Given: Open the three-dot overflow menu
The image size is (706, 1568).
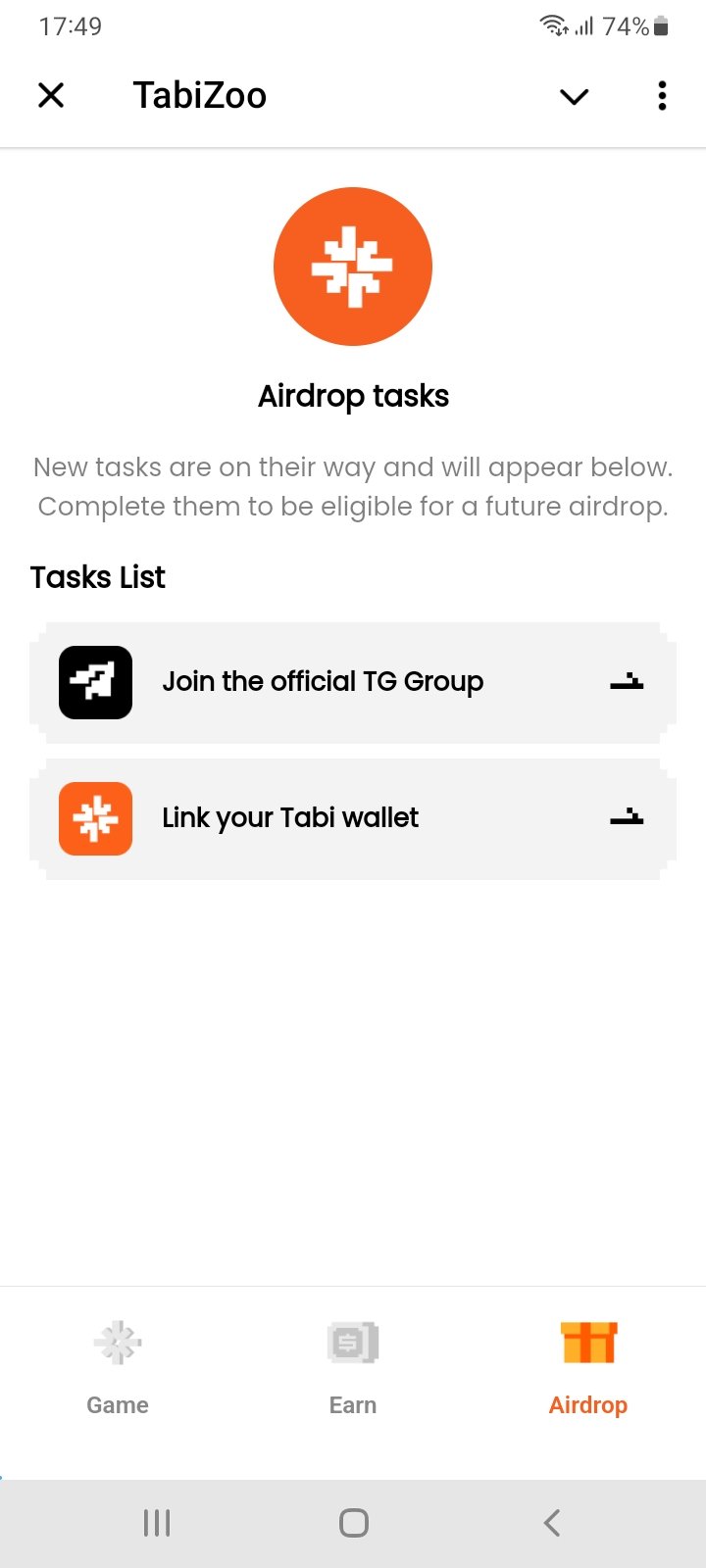Looking at the screenshot, I should pos(662,95).
